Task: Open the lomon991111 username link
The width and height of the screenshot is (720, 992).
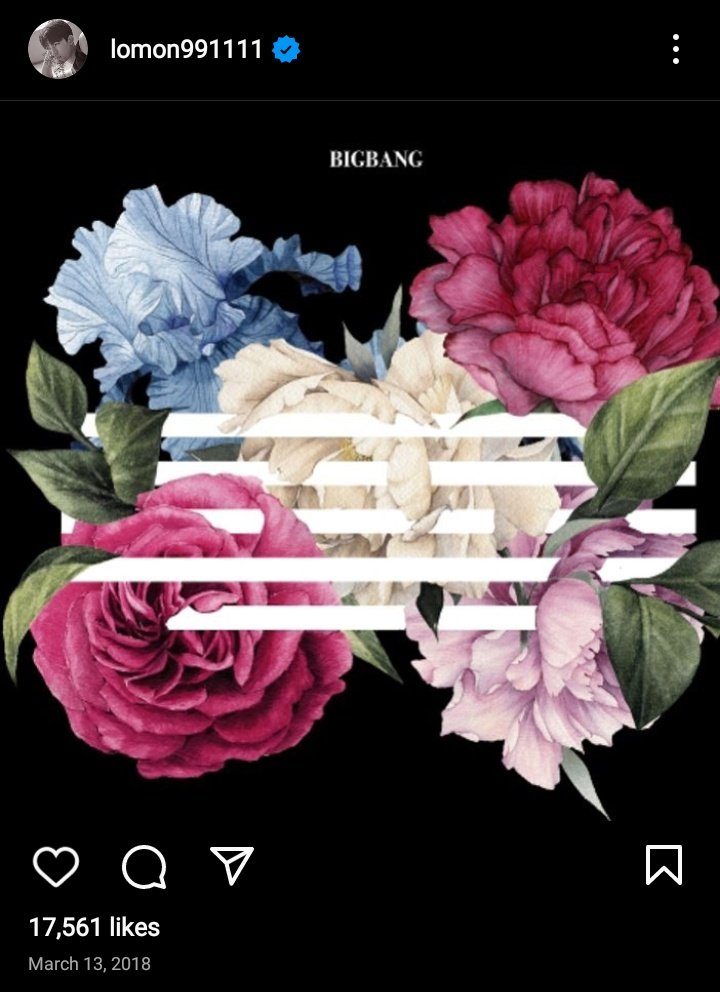Action: click(x=186, y=49)
